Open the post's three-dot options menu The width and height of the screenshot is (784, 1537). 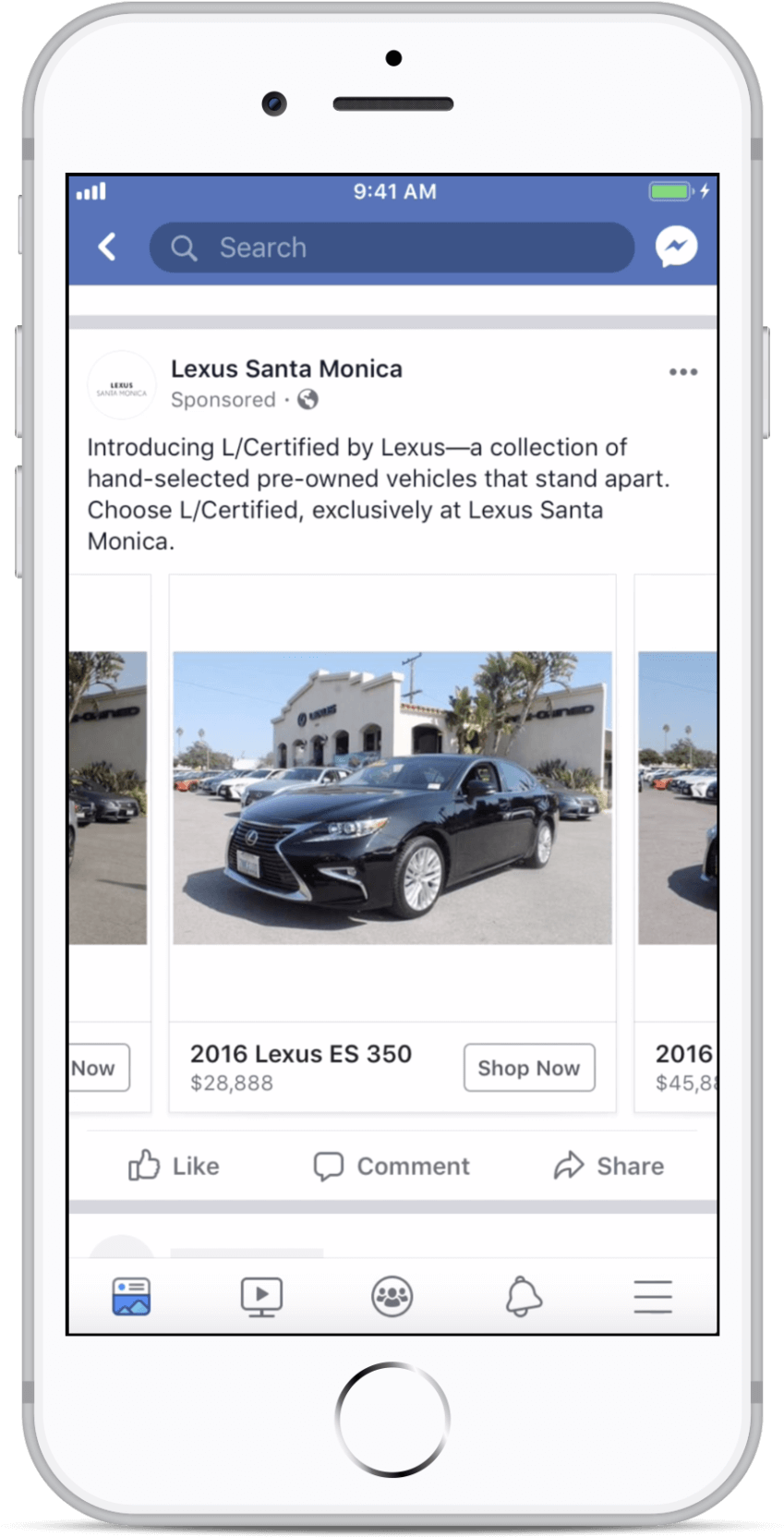683,372
